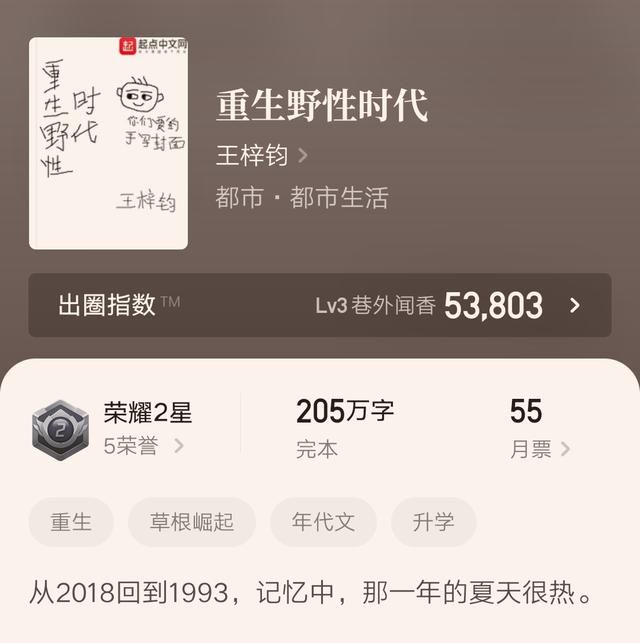Select the 重生 tag chip

click(71, 522)
